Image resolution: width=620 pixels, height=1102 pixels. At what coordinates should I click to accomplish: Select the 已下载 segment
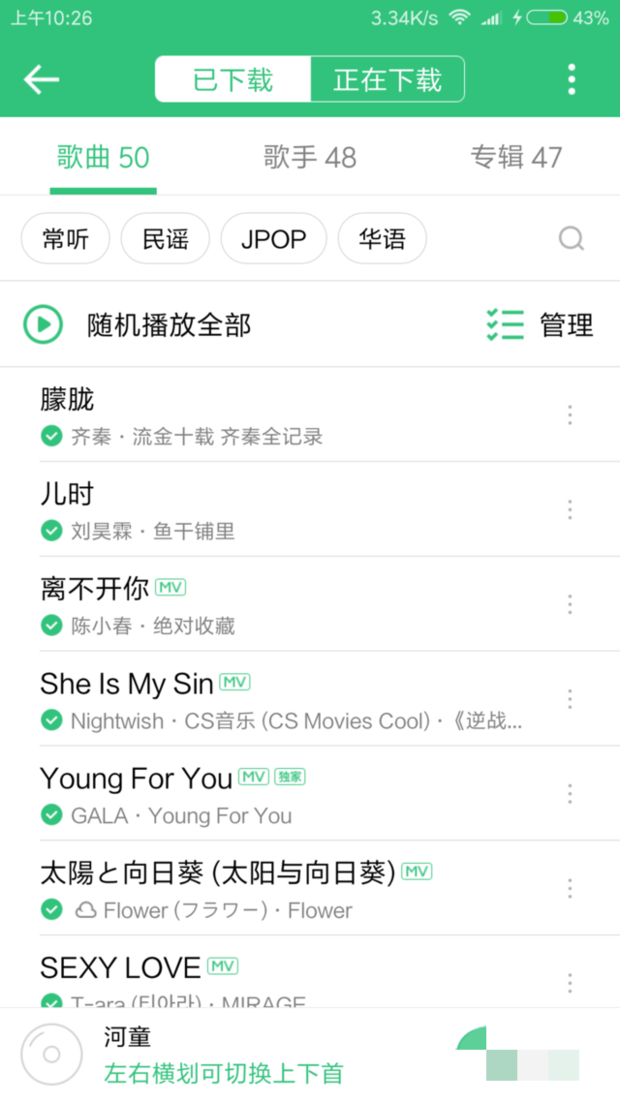pyautogui.click(x=233, y=79)
